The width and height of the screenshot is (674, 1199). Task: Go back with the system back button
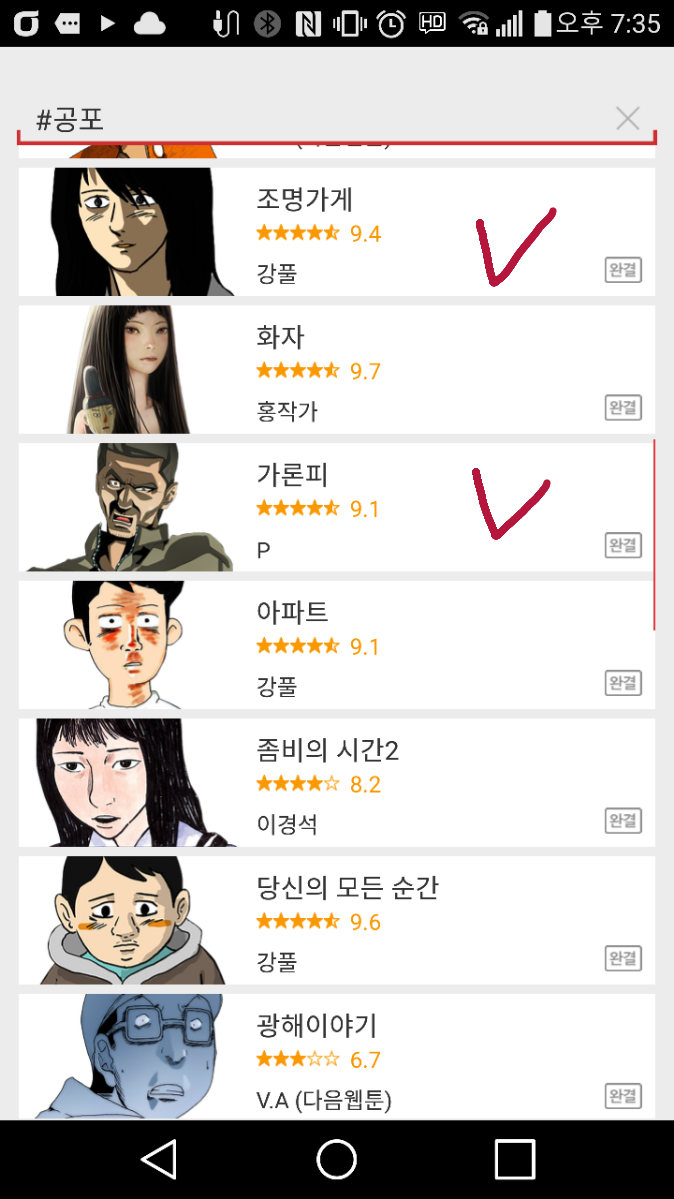click(x=159, y=1160)
